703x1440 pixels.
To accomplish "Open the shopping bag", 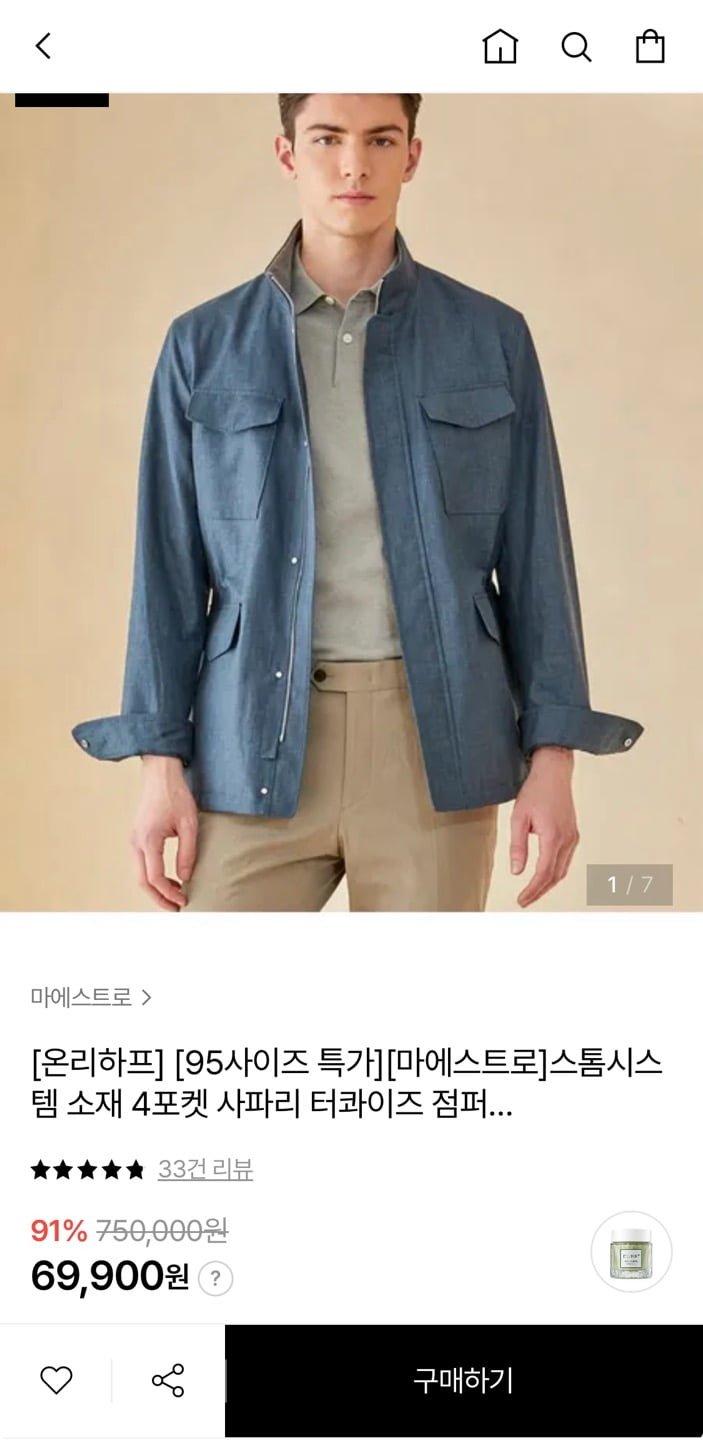I will [x=650, y=46].
